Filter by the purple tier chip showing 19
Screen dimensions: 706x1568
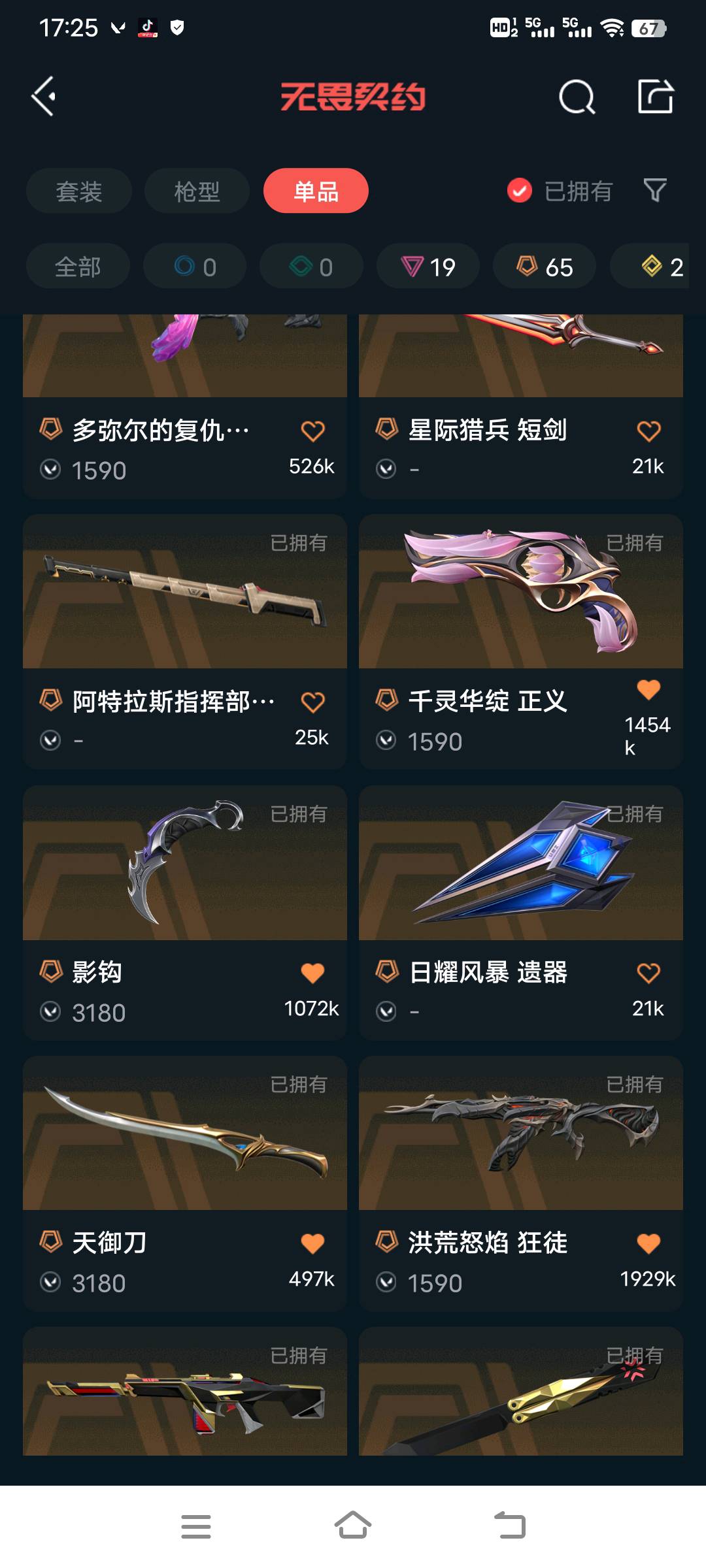[428, 267]
